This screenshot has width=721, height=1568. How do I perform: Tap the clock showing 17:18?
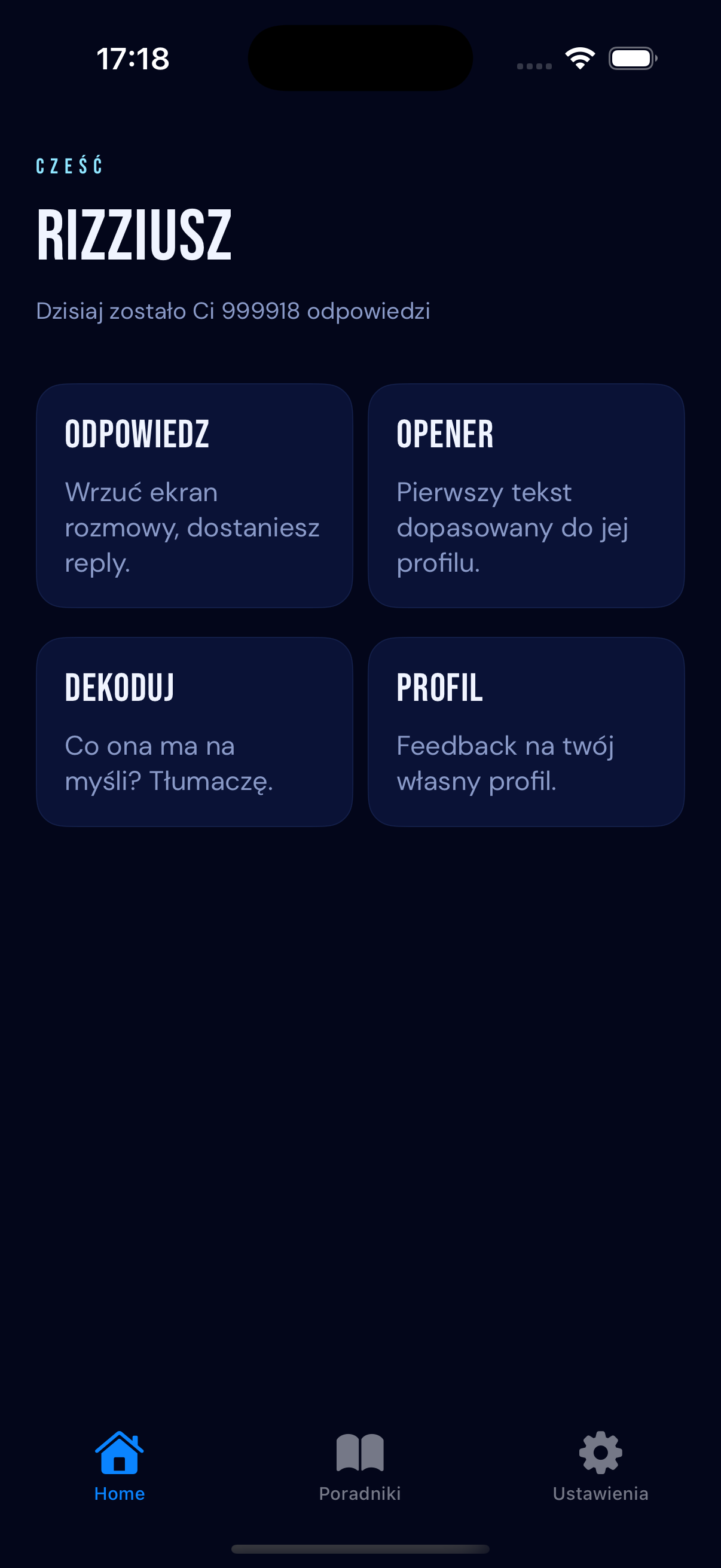coord(133,59)
